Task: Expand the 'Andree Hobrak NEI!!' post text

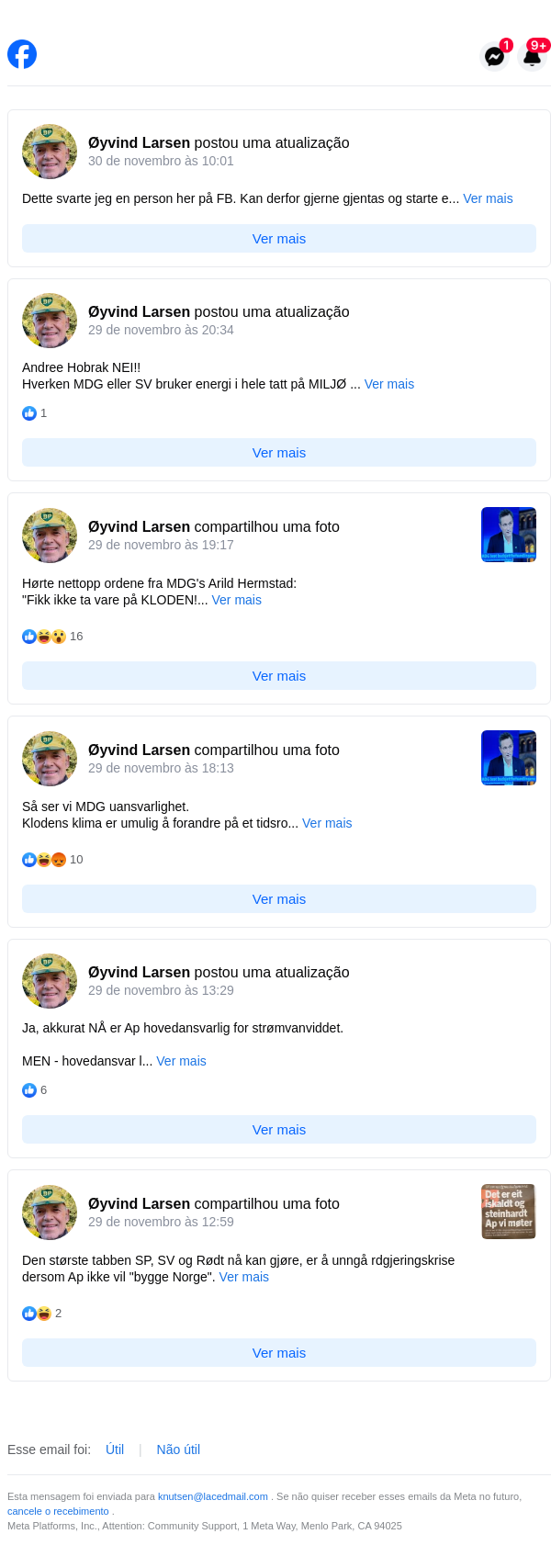Action: 388,384
